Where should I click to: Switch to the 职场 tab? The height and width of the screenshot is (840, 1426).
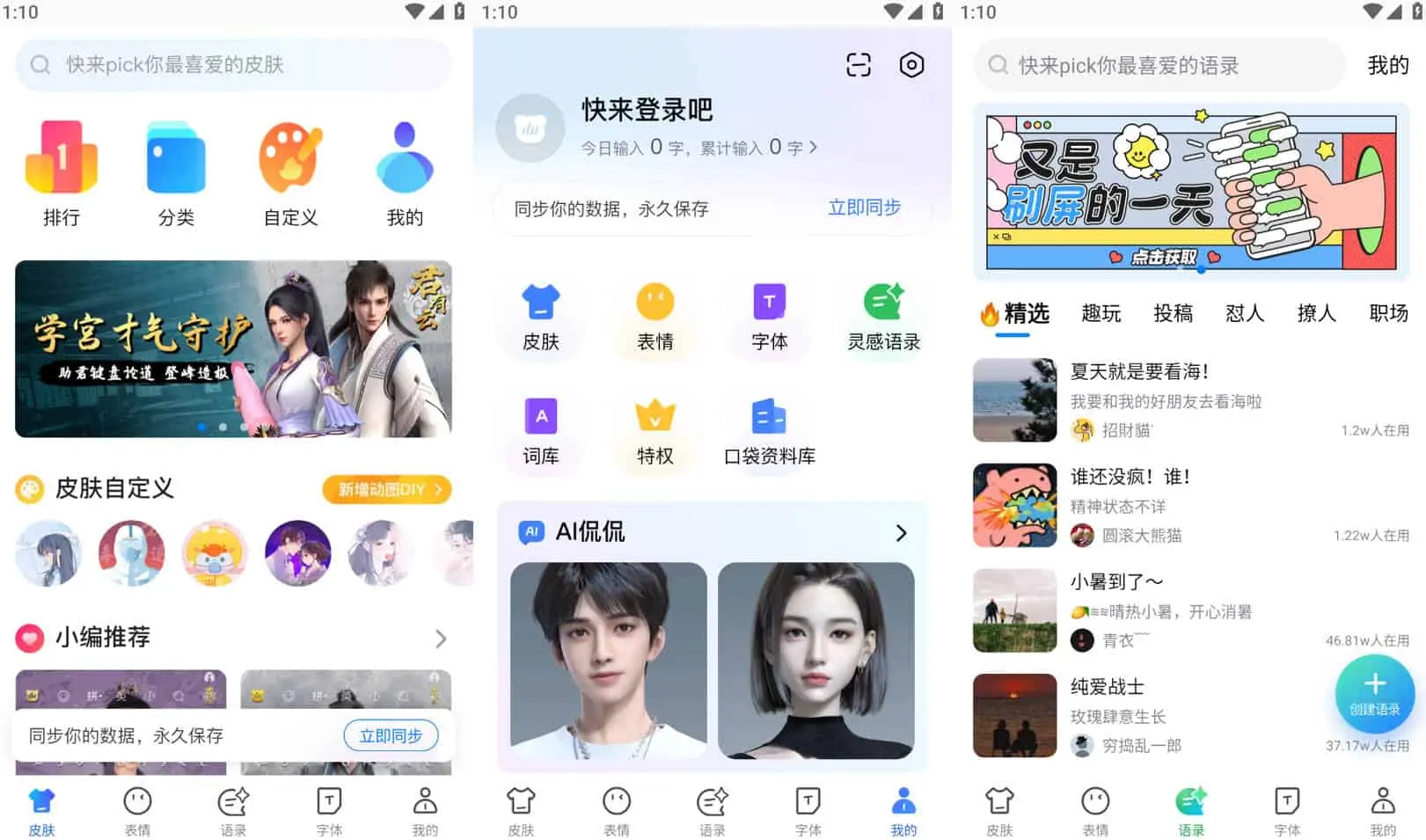point(1388,313)
